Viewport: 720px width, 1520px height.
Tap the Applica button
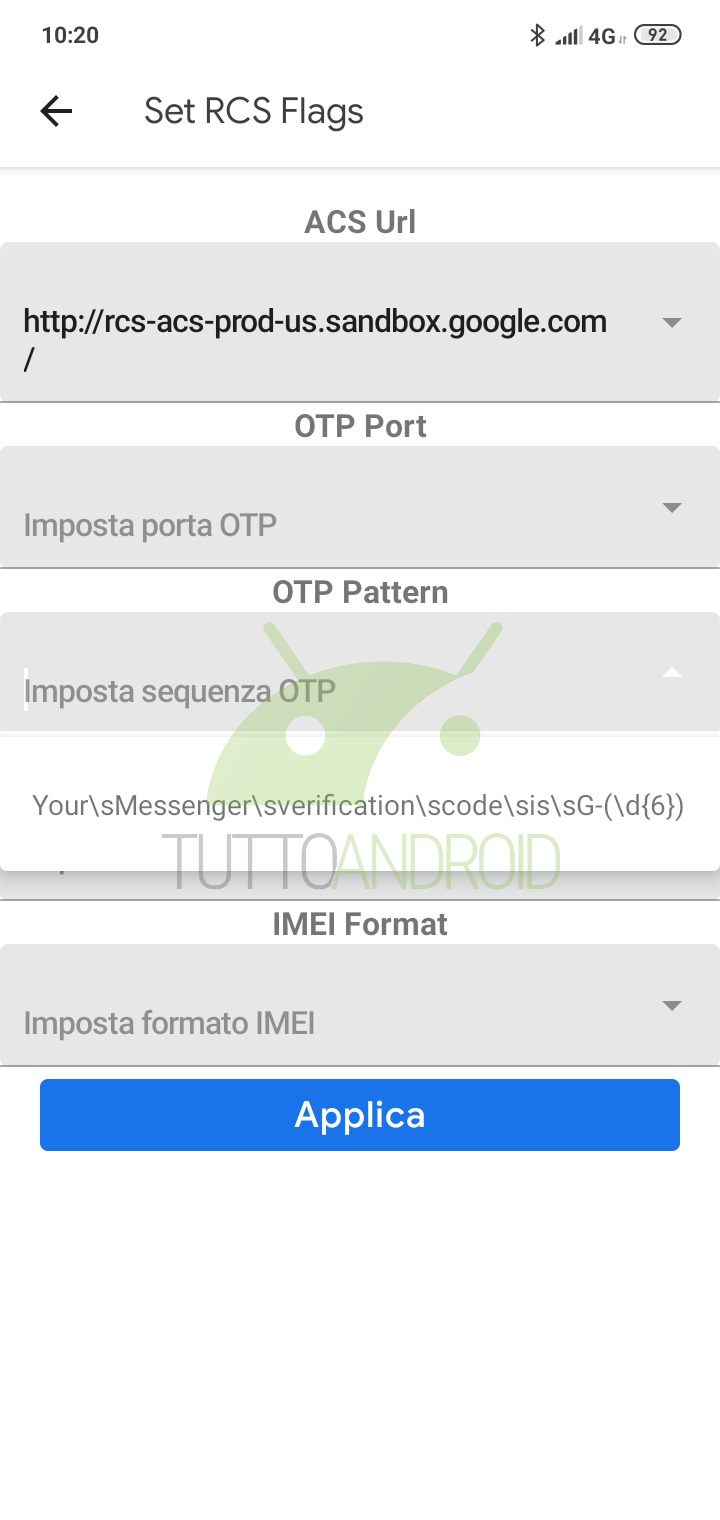(360, 1114)
